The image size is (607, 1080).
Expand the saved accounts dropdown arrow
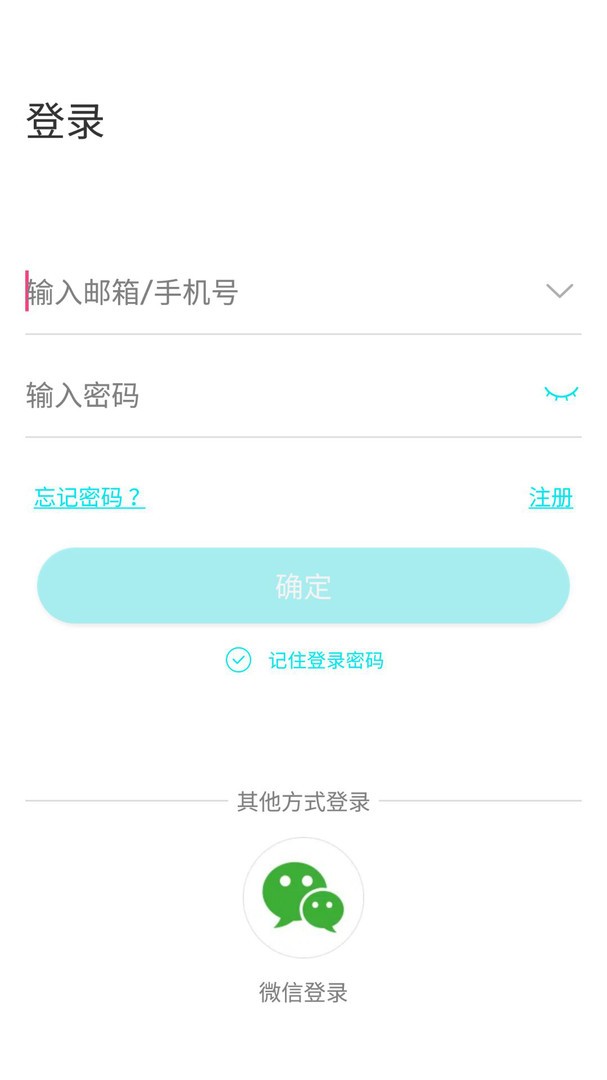[559, 291]
